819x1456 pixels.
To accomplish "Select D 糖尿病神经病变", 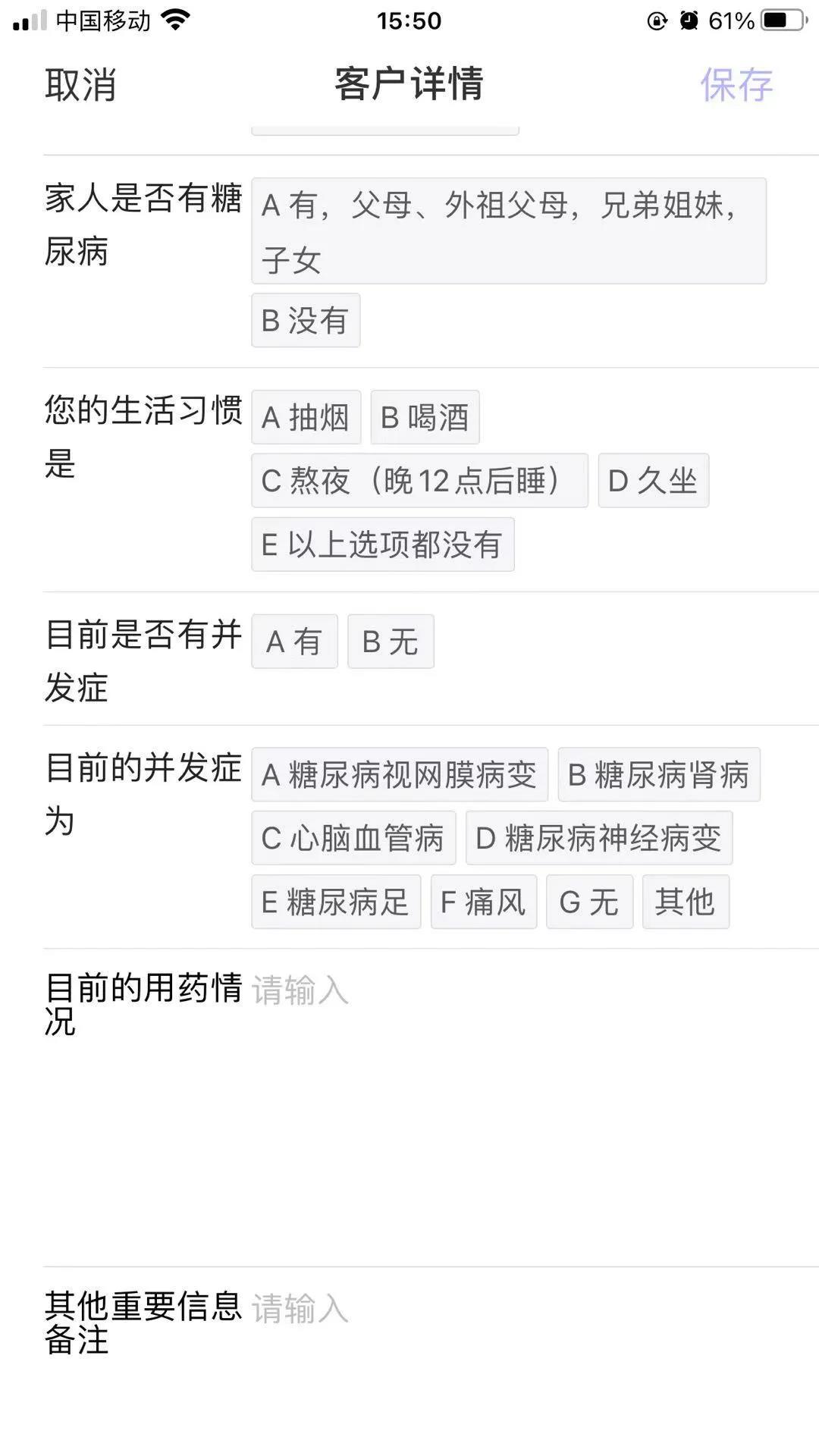I will point(598,839).
